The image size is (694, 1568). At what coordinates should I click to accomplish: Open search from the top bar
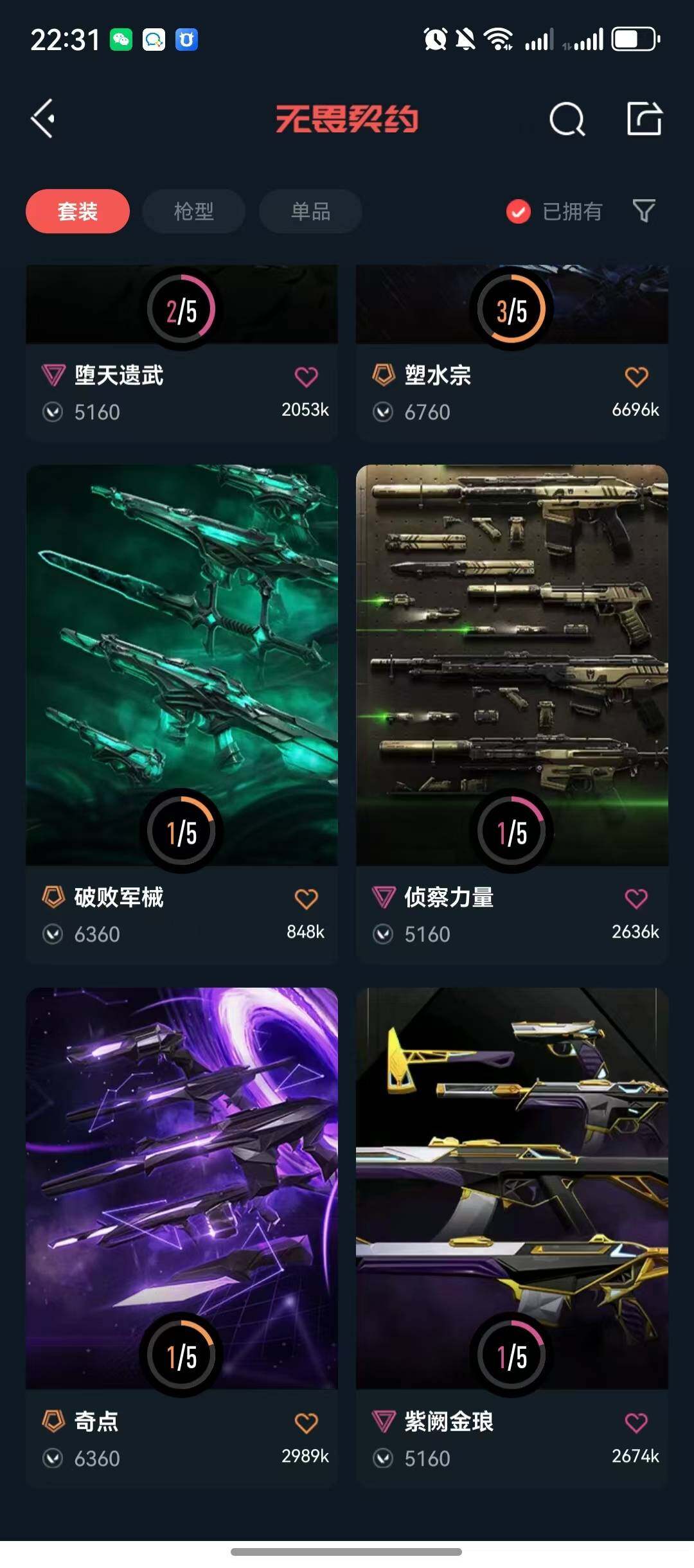pyautogui.click(x=566, y=119)
